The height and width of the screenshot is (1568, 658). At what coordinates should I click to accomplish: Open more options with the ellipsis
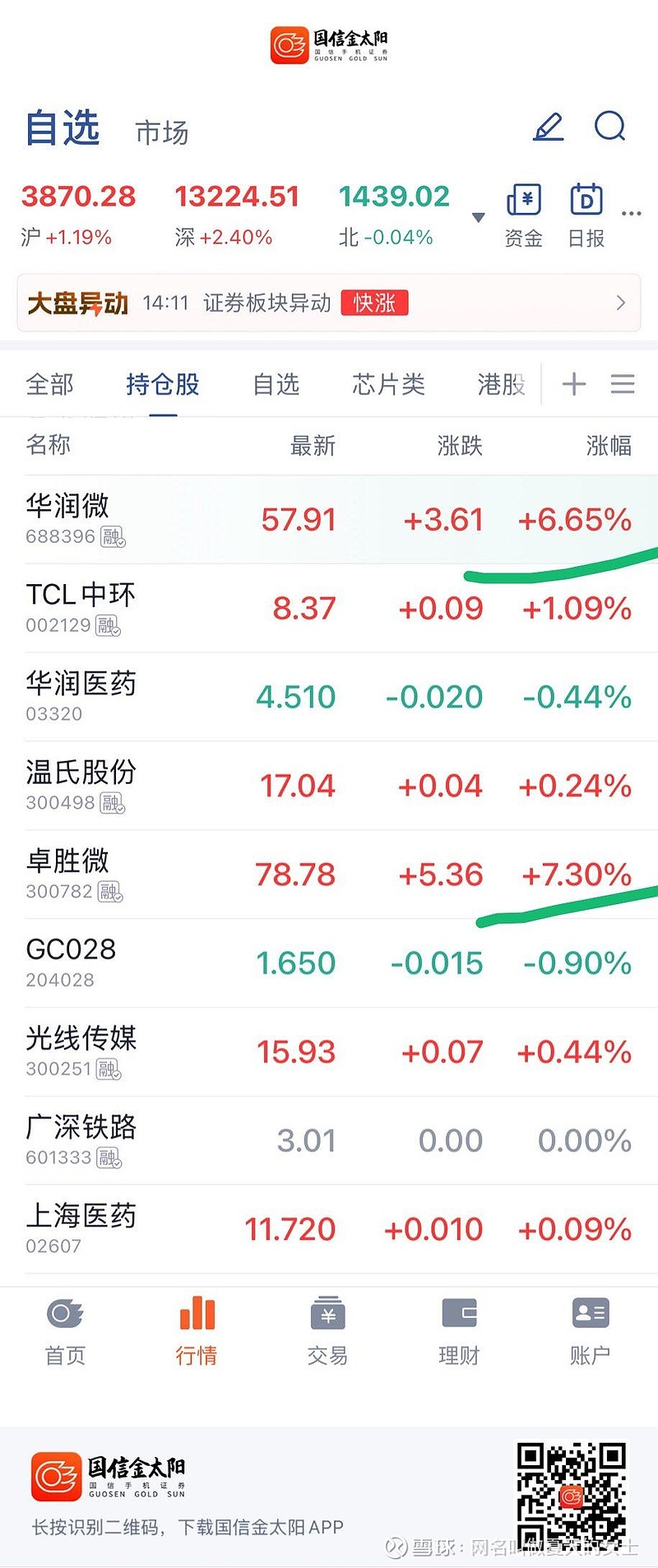point(632,212)
